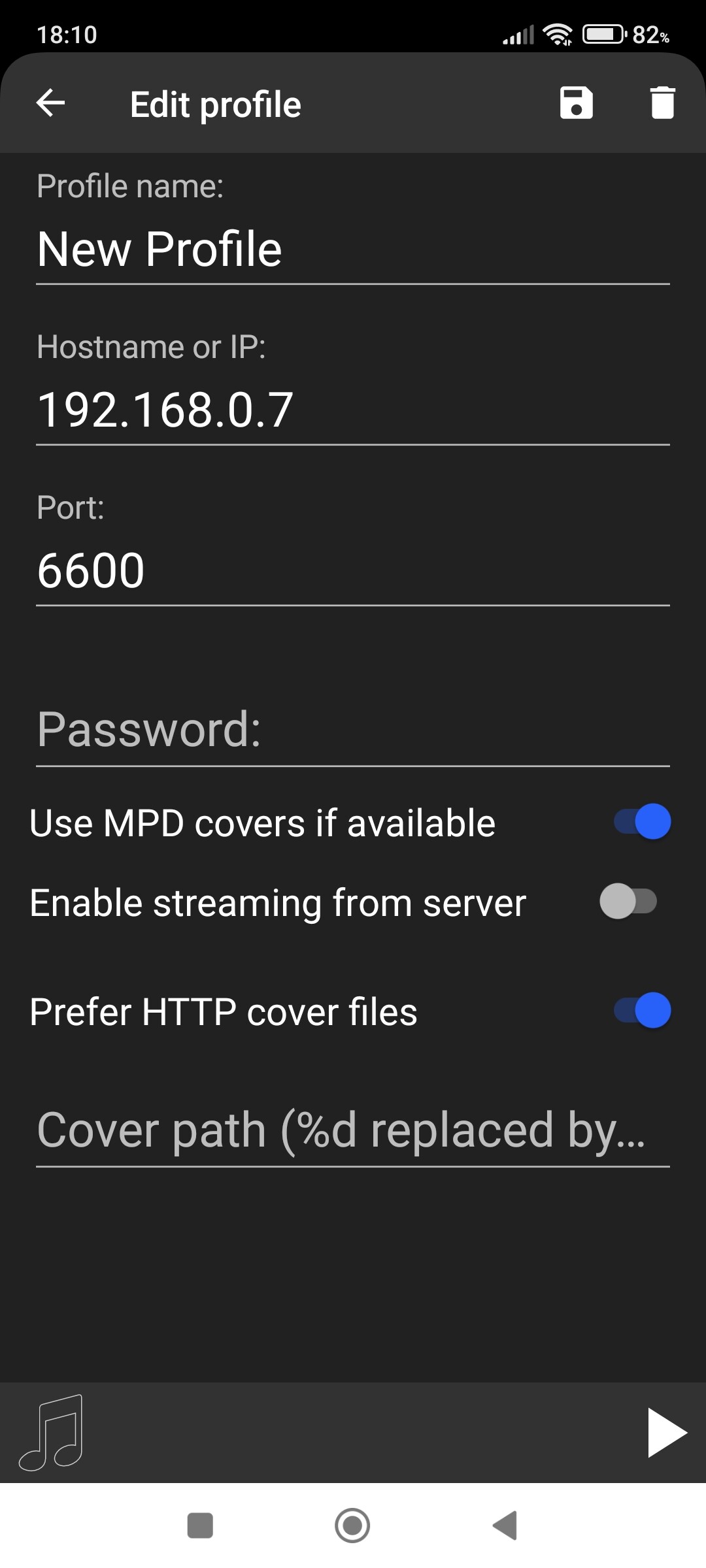Open recent apps from navigation bar

click(x=200, y=1526)
